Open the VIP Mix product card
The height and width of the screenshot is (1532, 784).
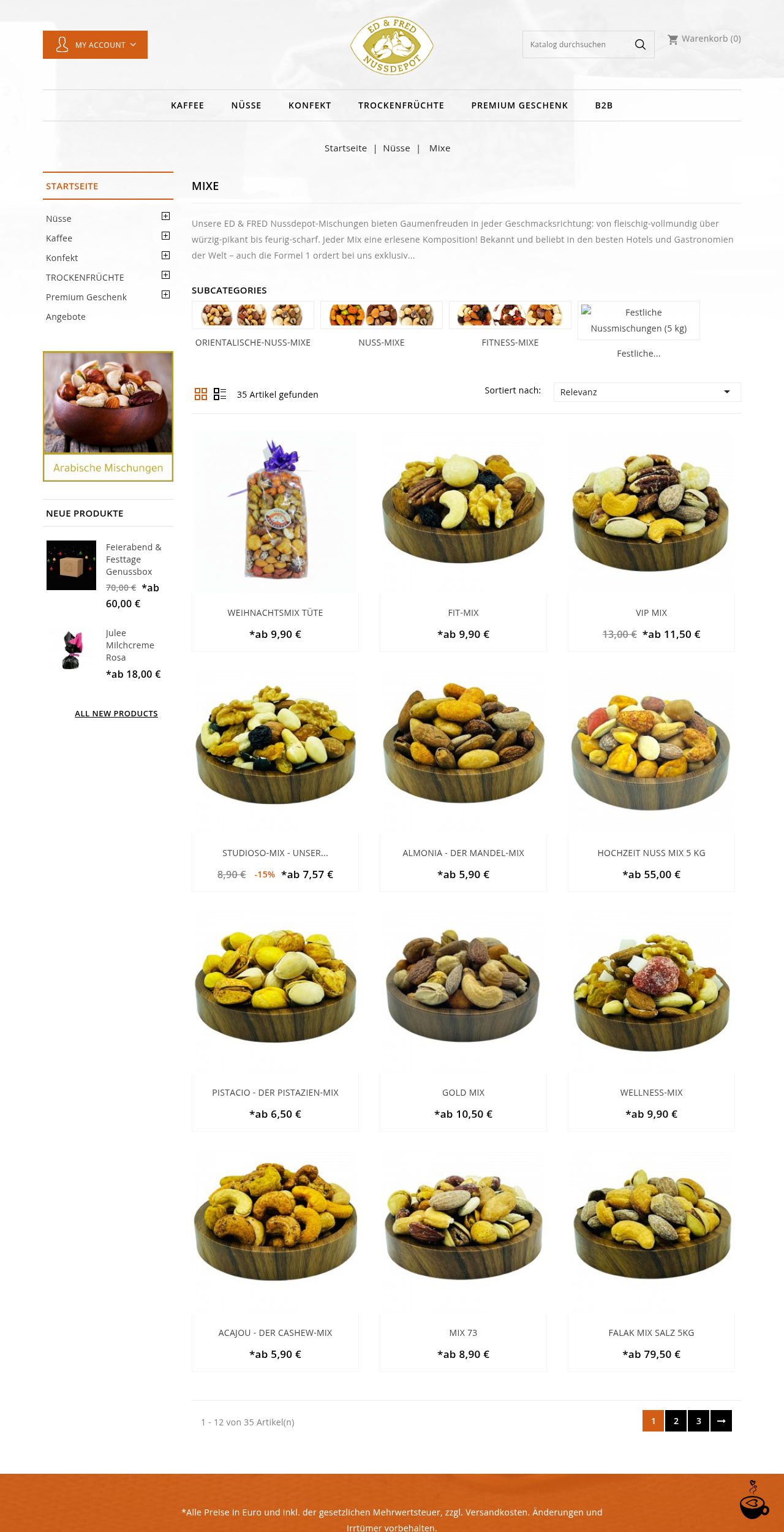[x=651, y=613]
